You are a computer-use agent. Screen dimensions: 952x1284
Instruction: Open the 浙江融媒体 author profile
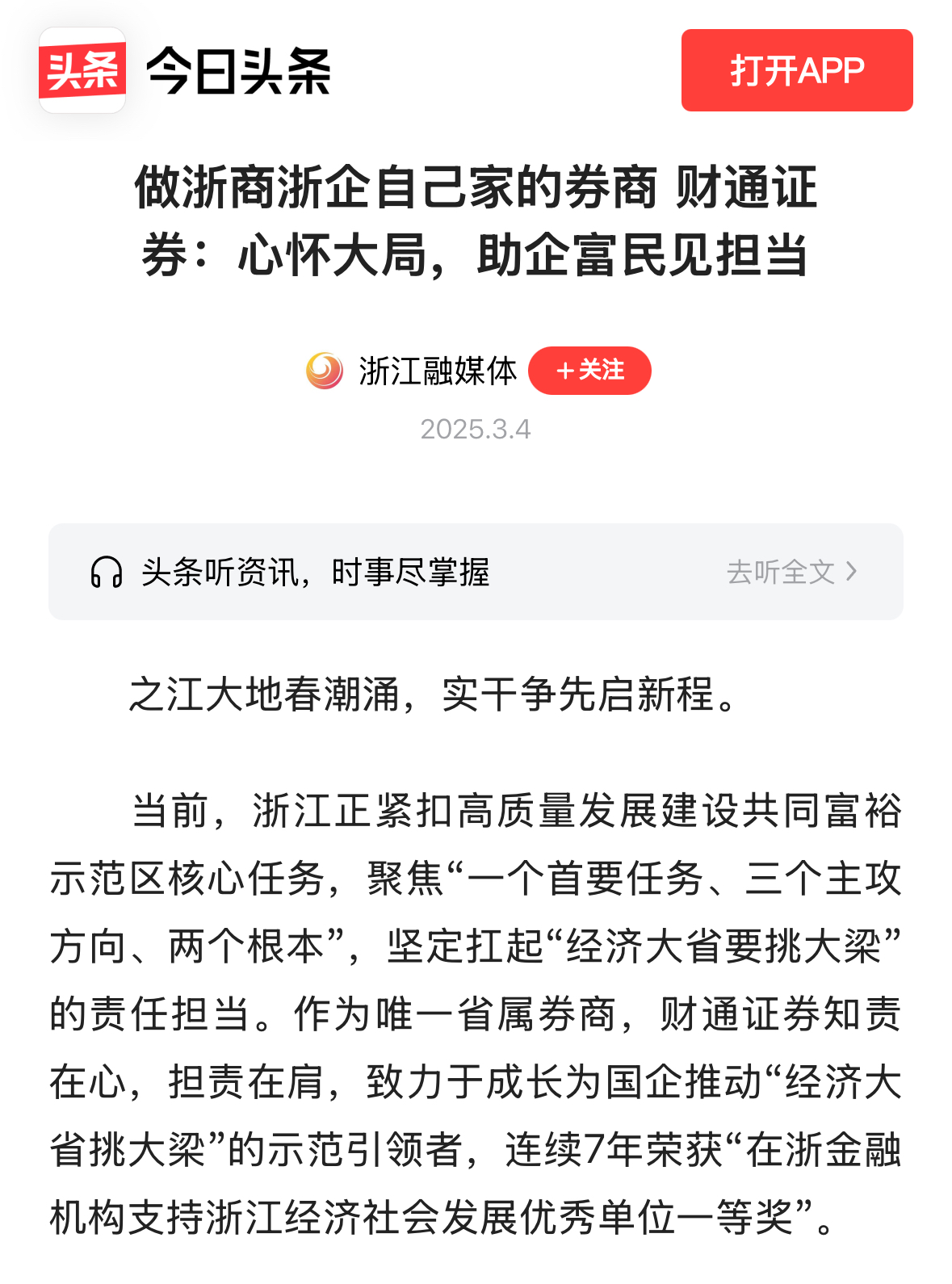click(437, 371)
